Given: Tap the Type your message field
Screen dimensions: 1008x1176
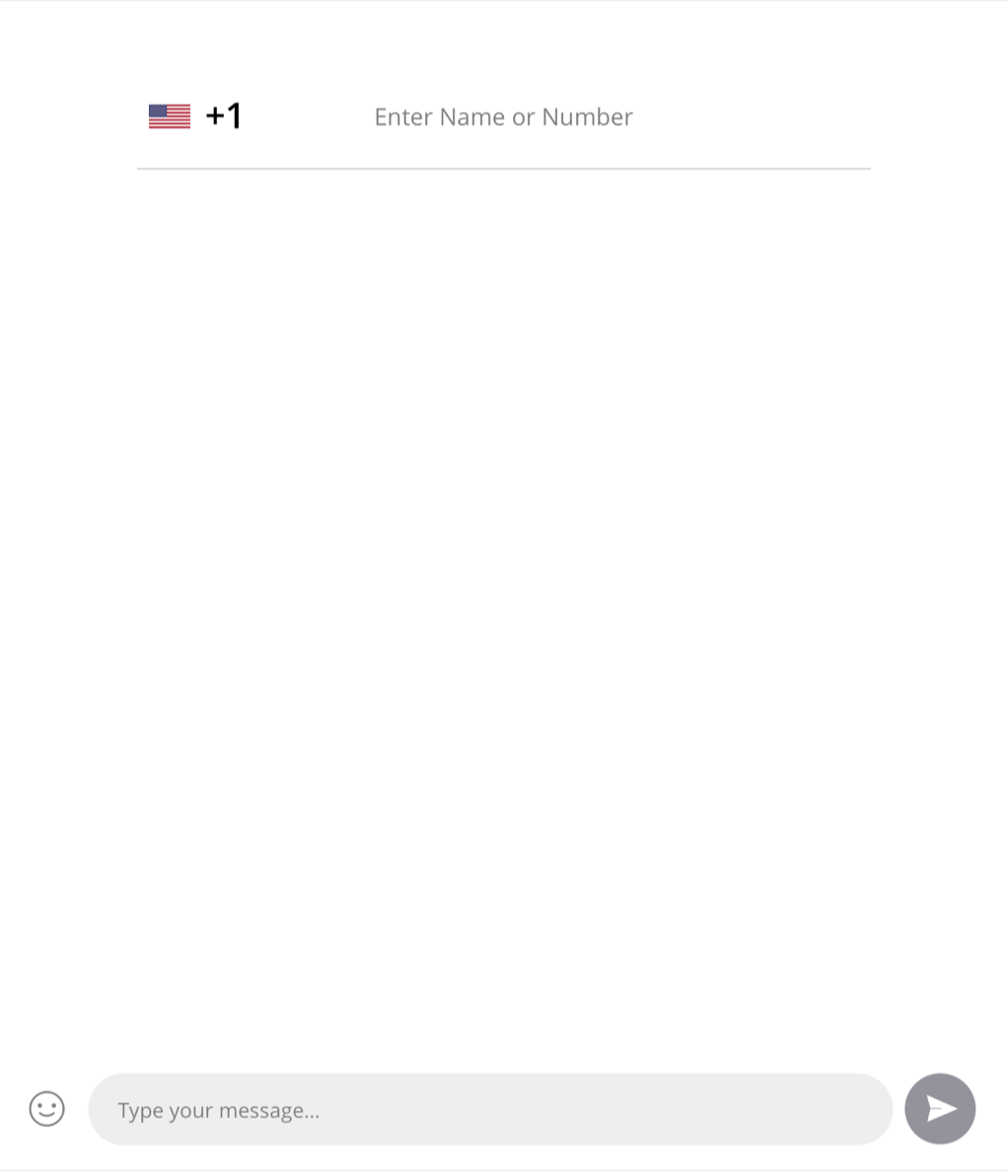Looking at the screenshot, I should point(490,1110).
